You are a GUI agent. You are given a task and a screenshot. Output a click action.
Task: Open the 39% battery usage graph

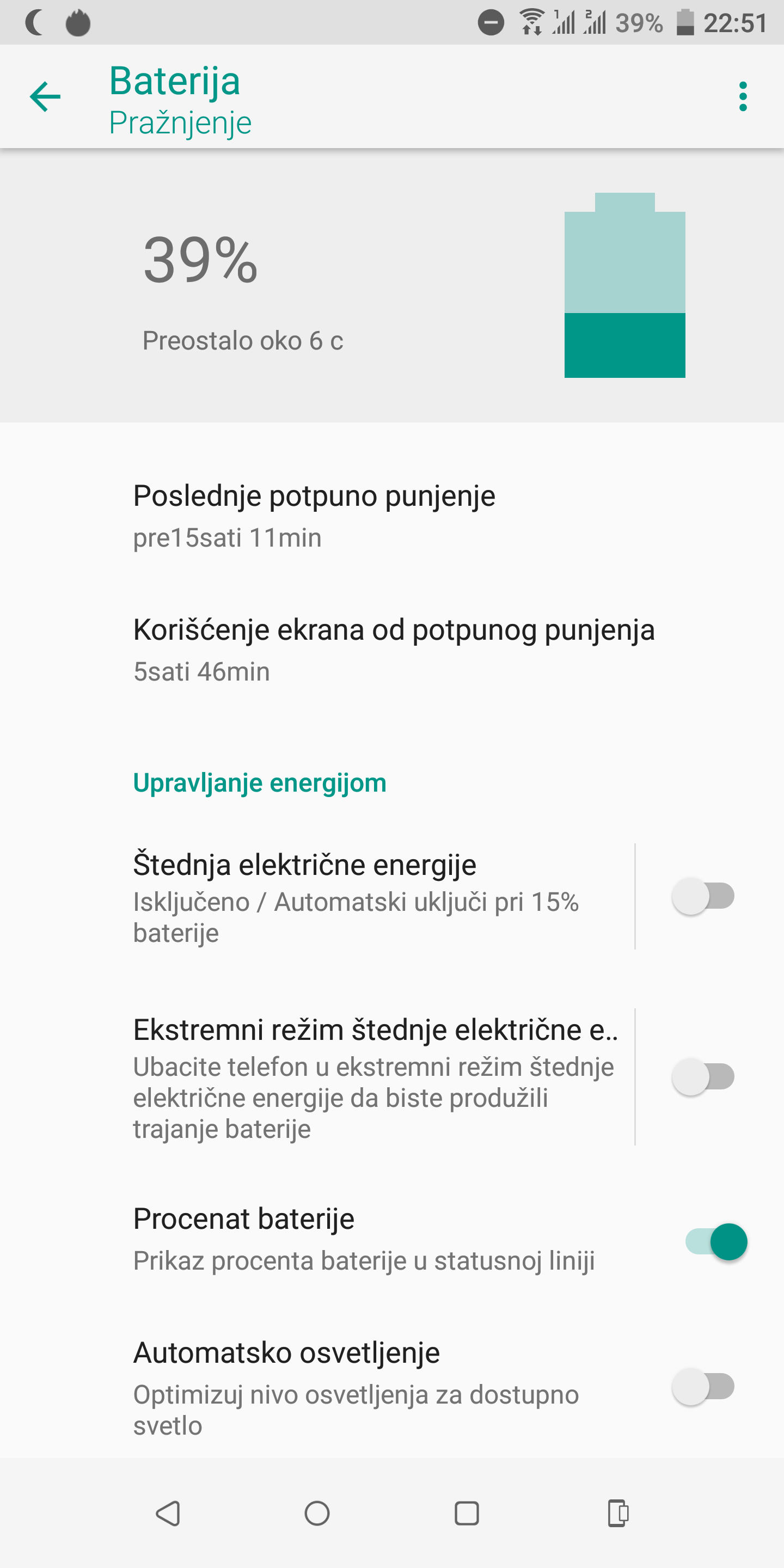(392, 285)
